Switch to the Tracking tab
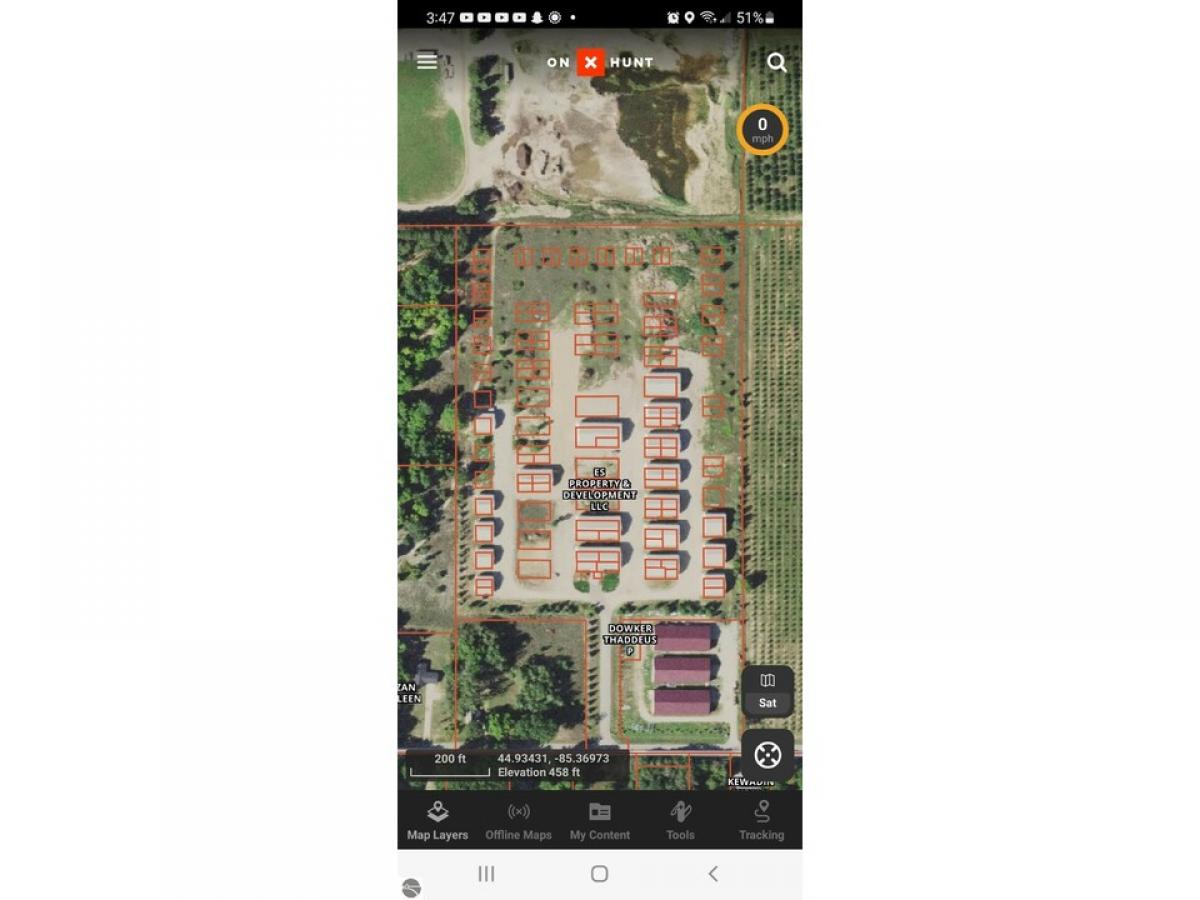The width and height of the screenshot is (1200, 900). (761, 820)
